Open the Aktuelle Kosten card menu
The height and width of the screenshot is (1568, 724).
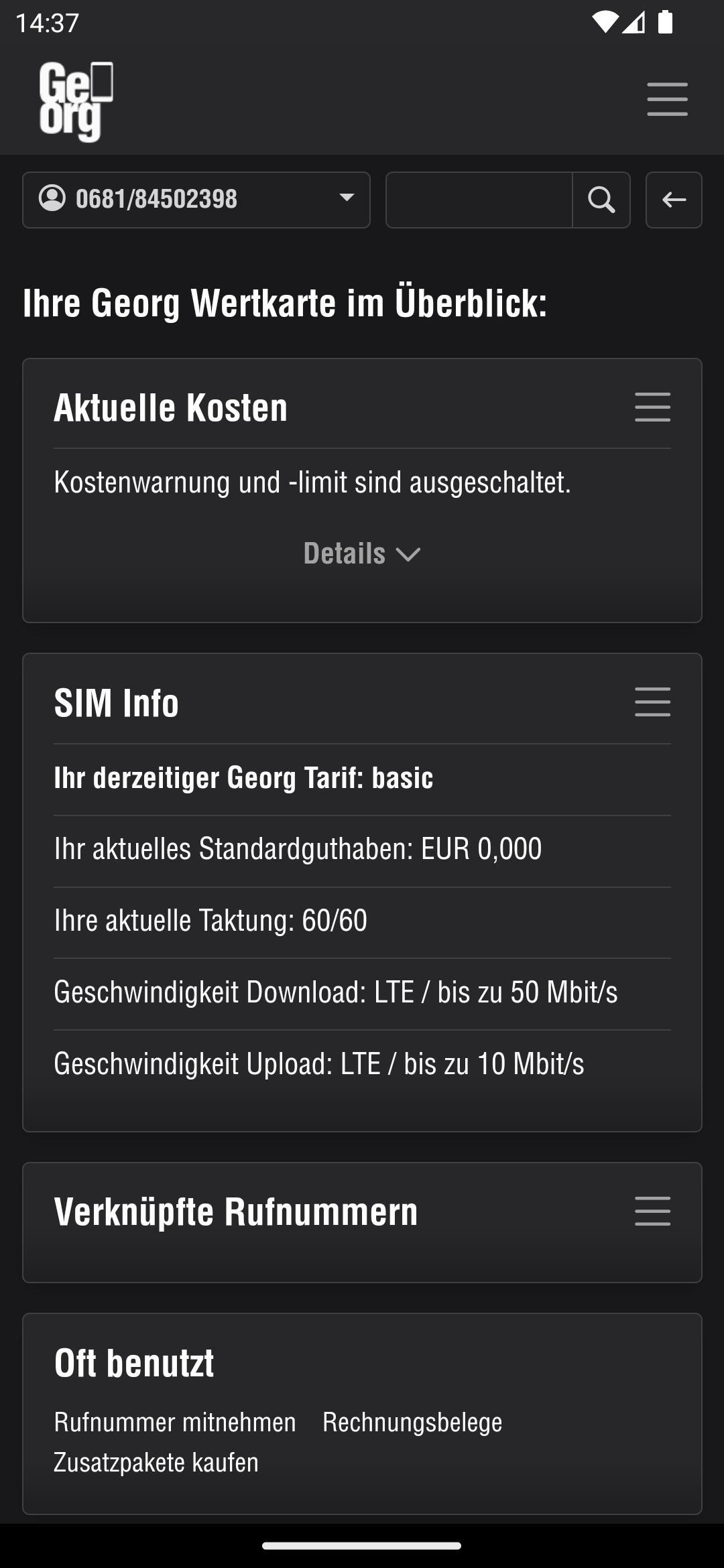[652, 407]
